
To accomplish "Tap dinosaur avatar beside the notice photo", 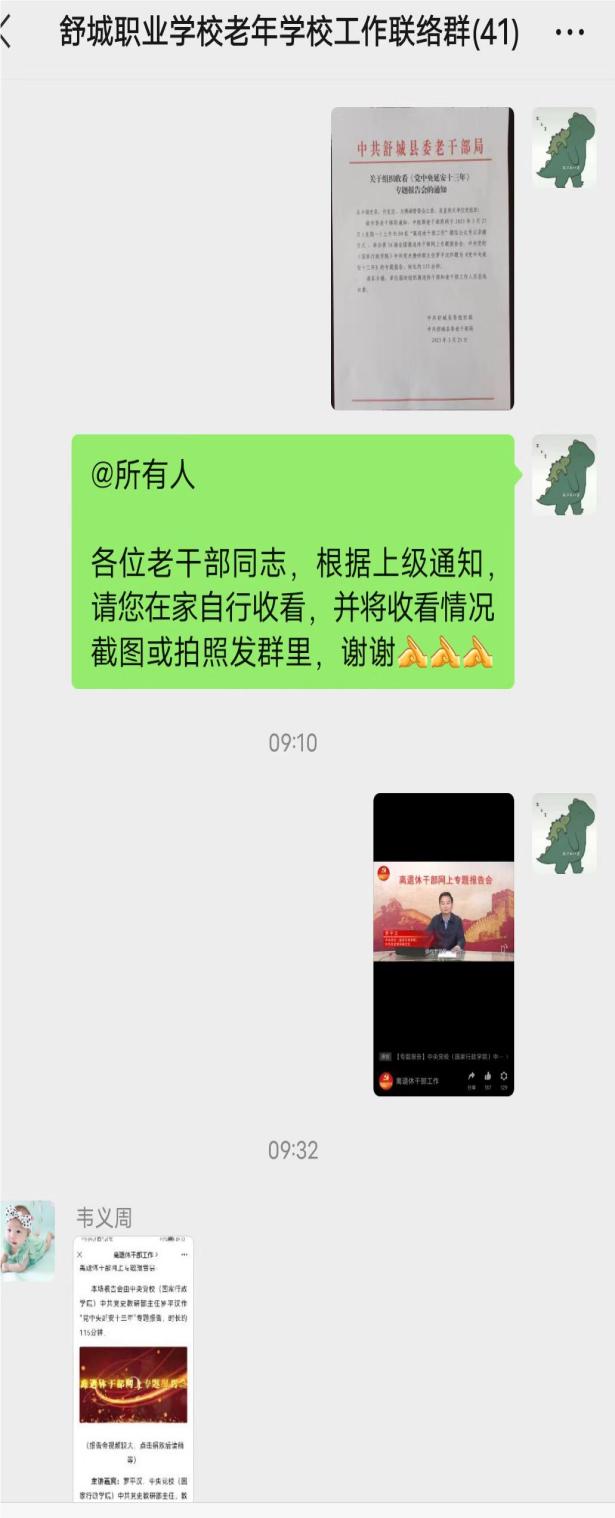I will click(564, 148).
